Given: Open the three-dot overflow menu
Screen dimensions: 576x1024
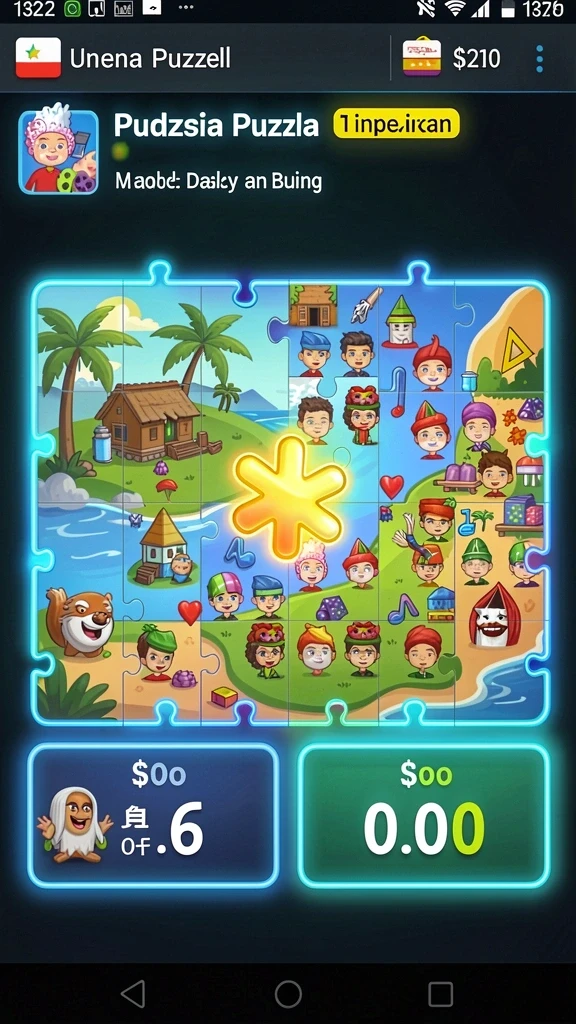Looking at the screenshot, I should click(x=539, y=59).
